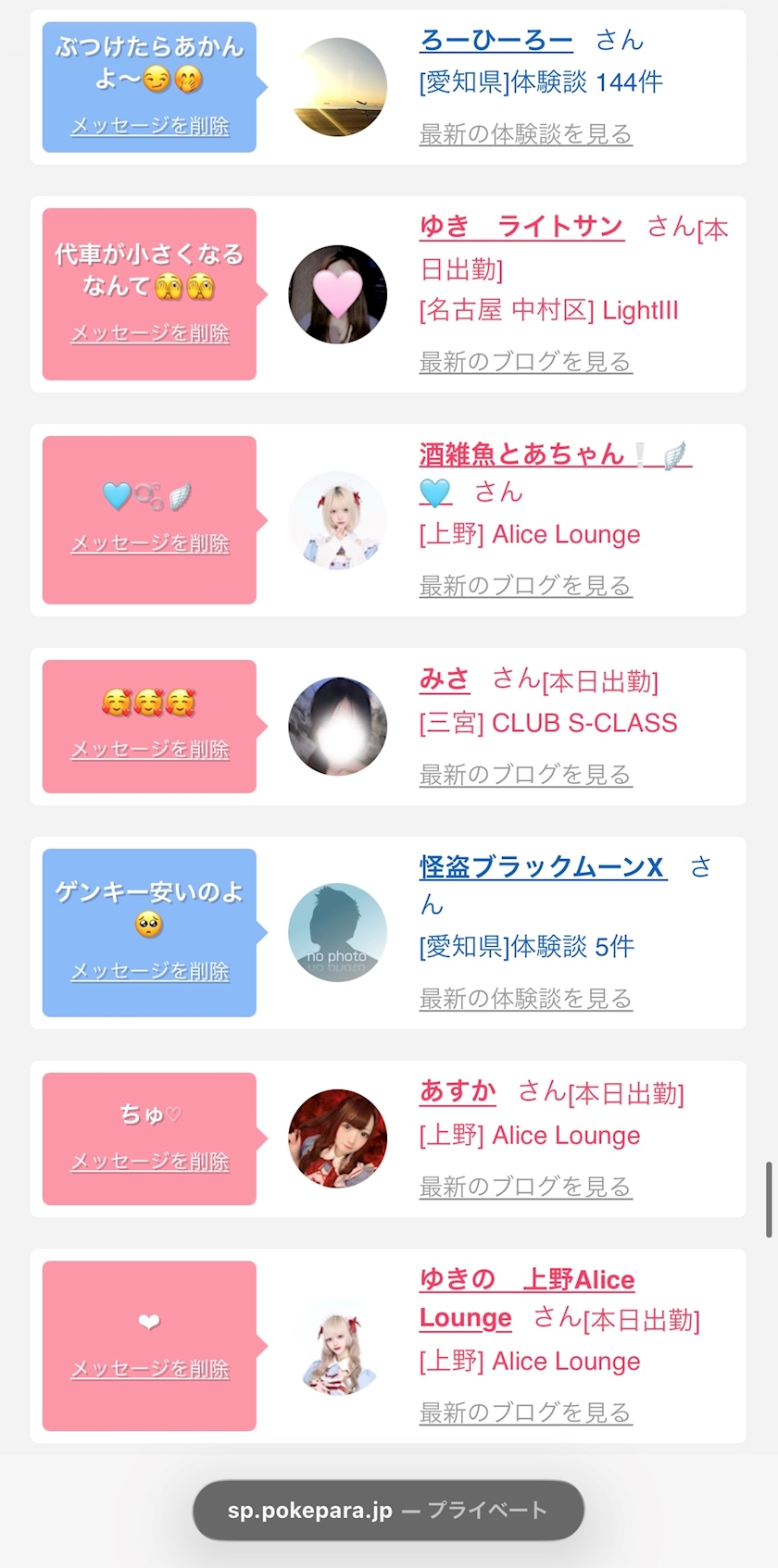View ろーひーろー's latest 体験談

(525, 134)
